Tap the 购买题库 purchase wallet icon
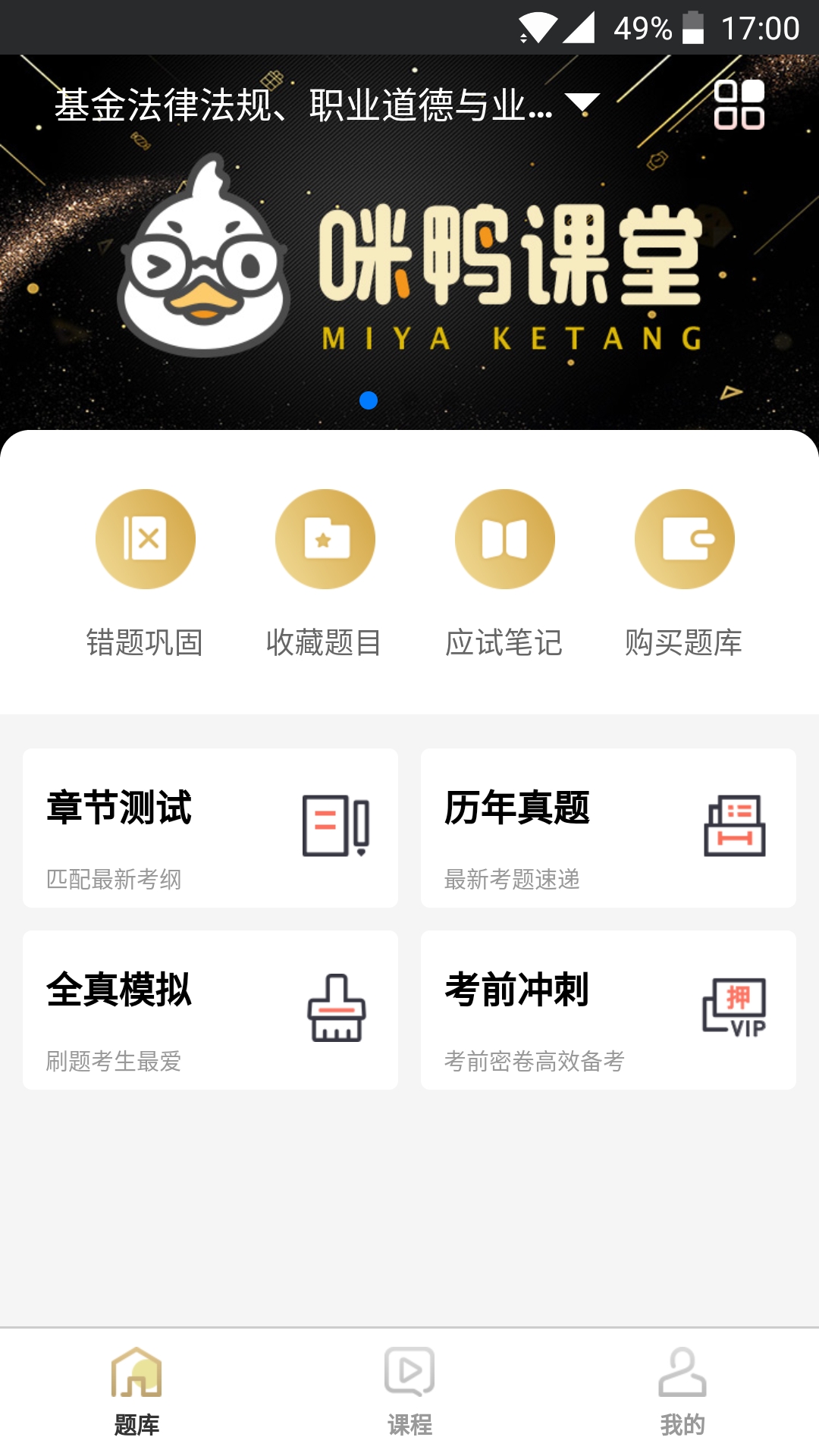Screen dimensions: 819x1456 click(x=684, y=538)
